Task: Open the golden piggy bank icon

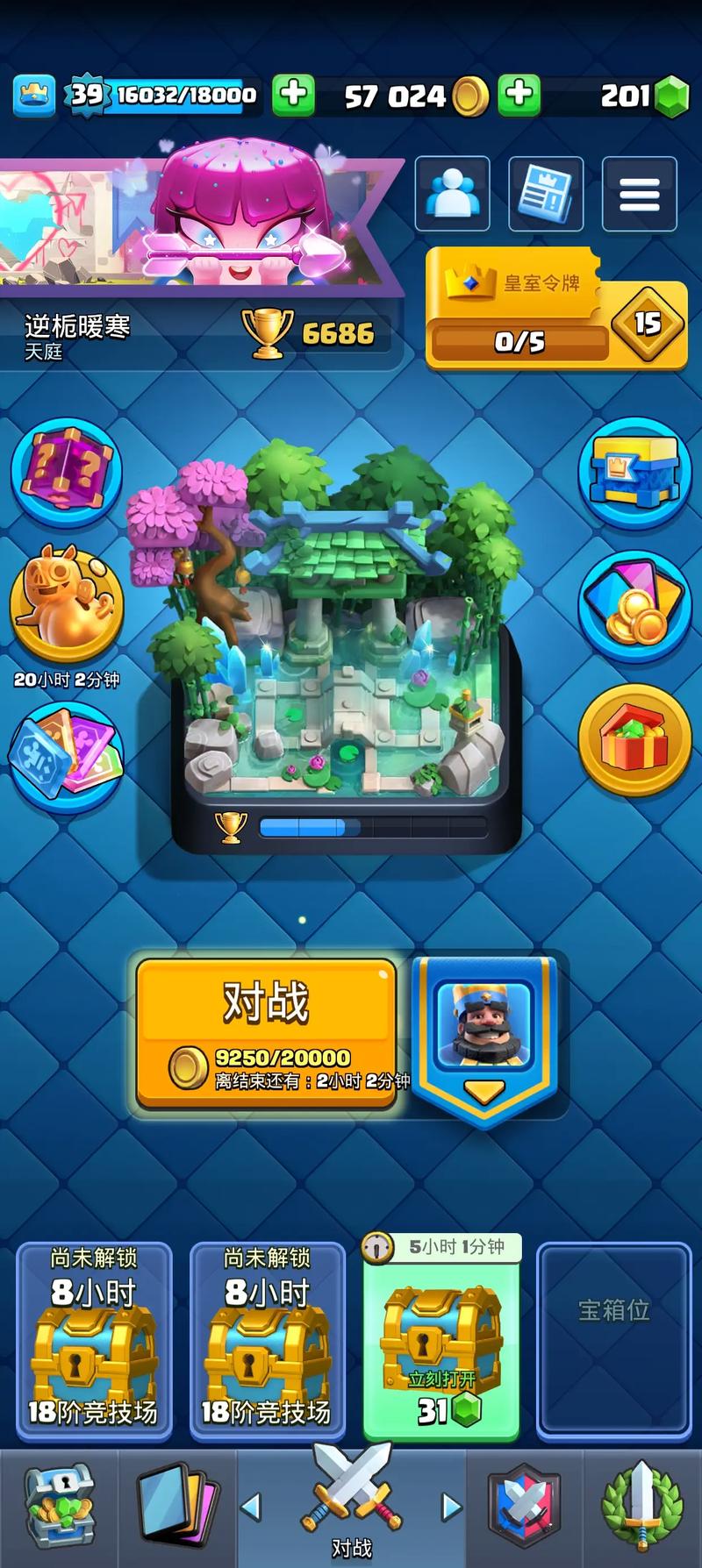Action: coord(67,604)
